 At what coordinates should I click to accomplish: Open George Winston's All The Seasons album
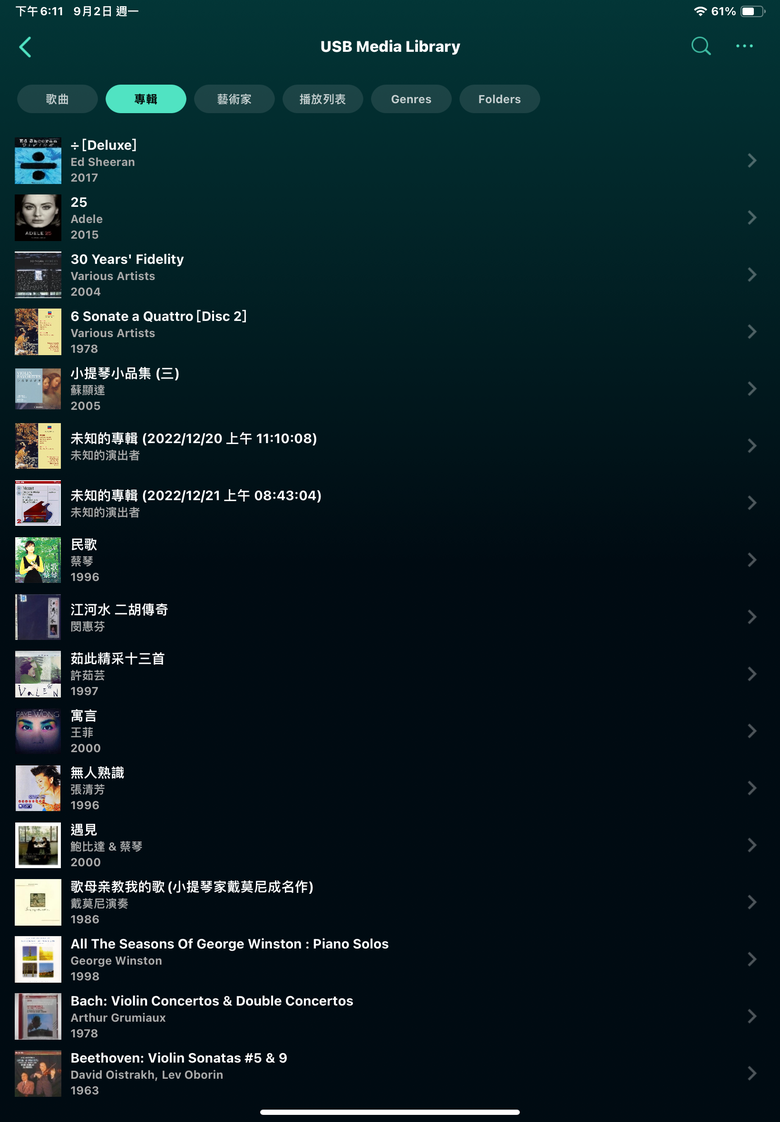pyautogui.click(x=390, y=959)
